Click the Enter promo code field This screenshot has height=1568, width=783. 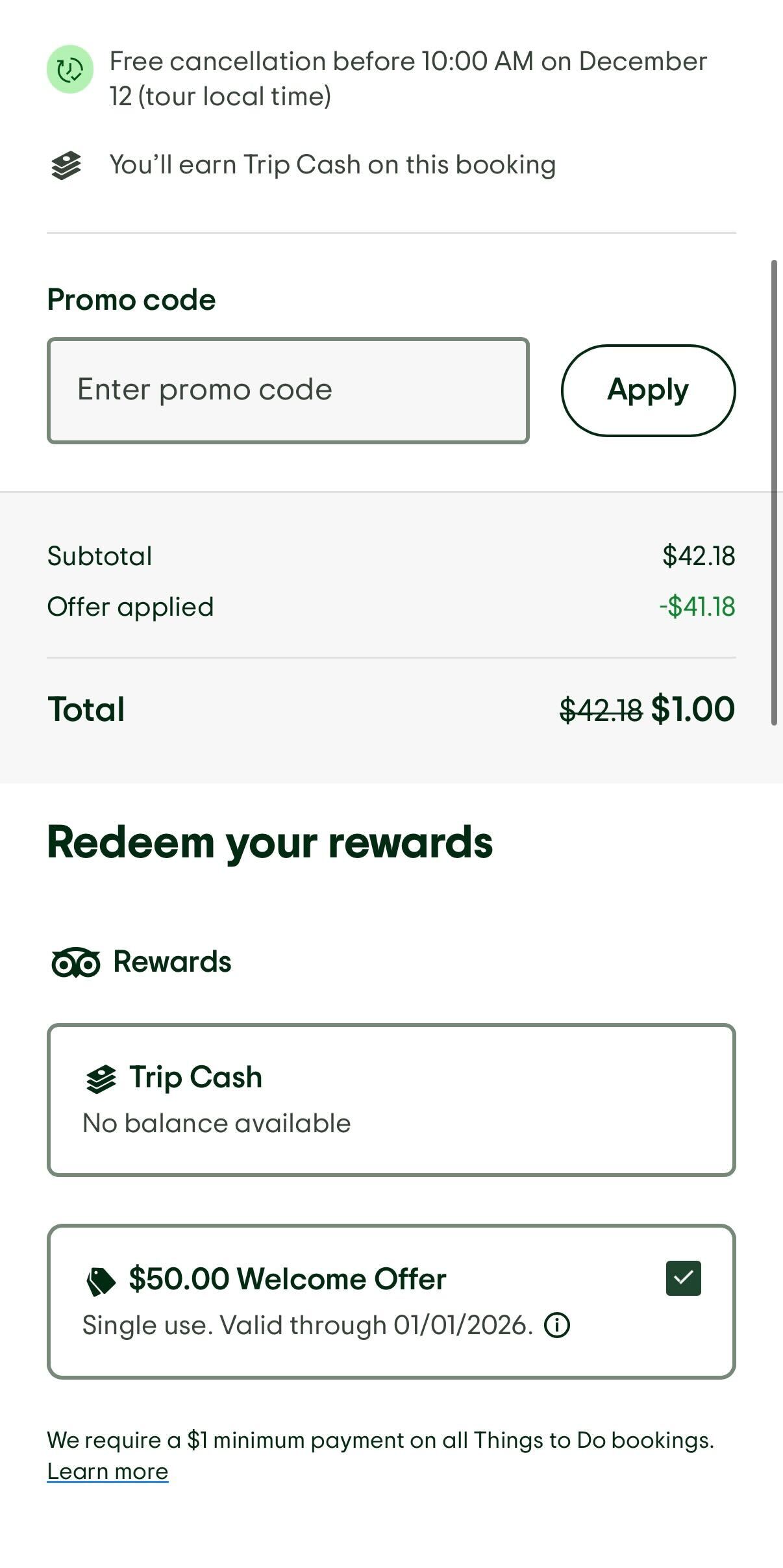pyautogui.click(x=288, y=390)
